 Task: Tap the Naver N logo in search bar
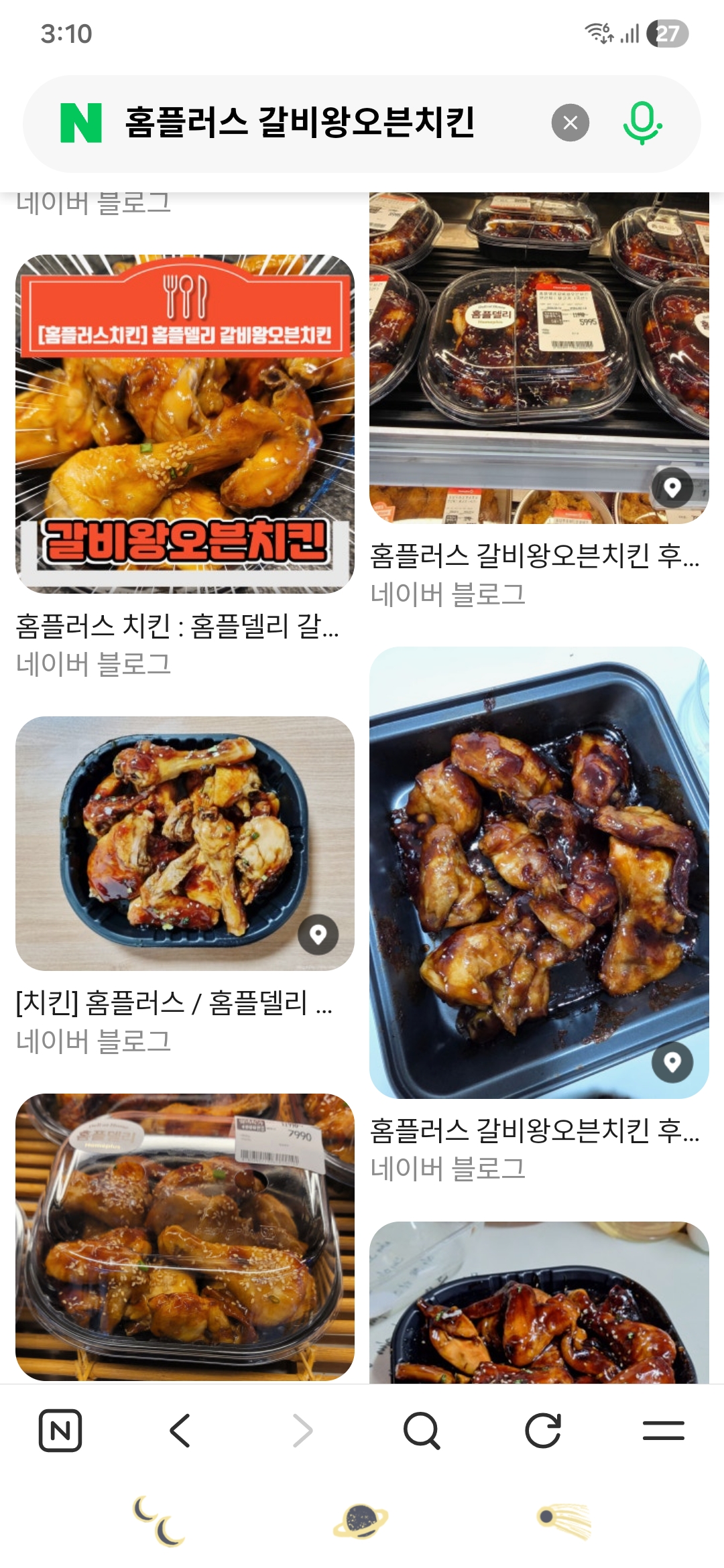coord(81,123)
